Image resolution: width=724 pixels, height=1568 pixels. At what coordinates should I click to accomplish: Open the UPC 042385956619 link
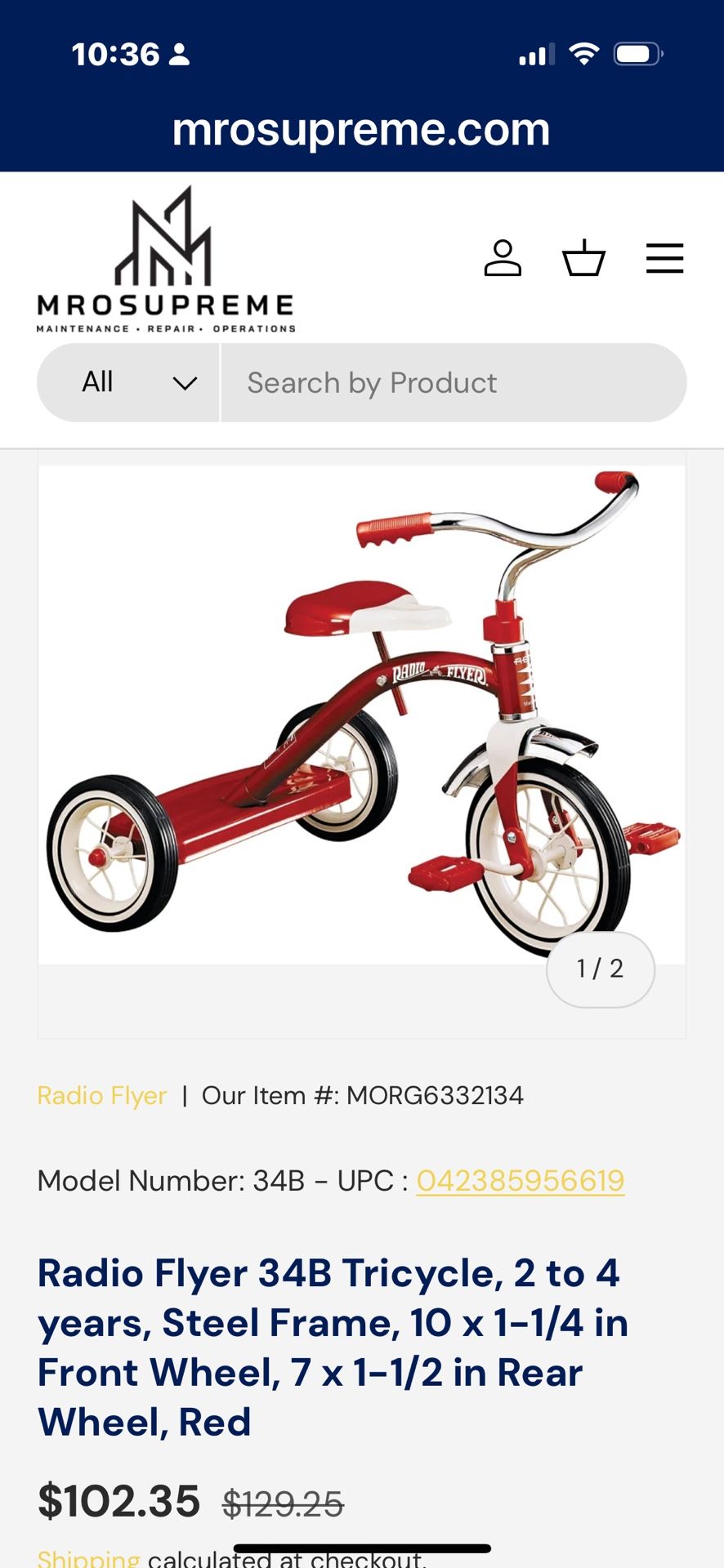tap(521, 1179)
